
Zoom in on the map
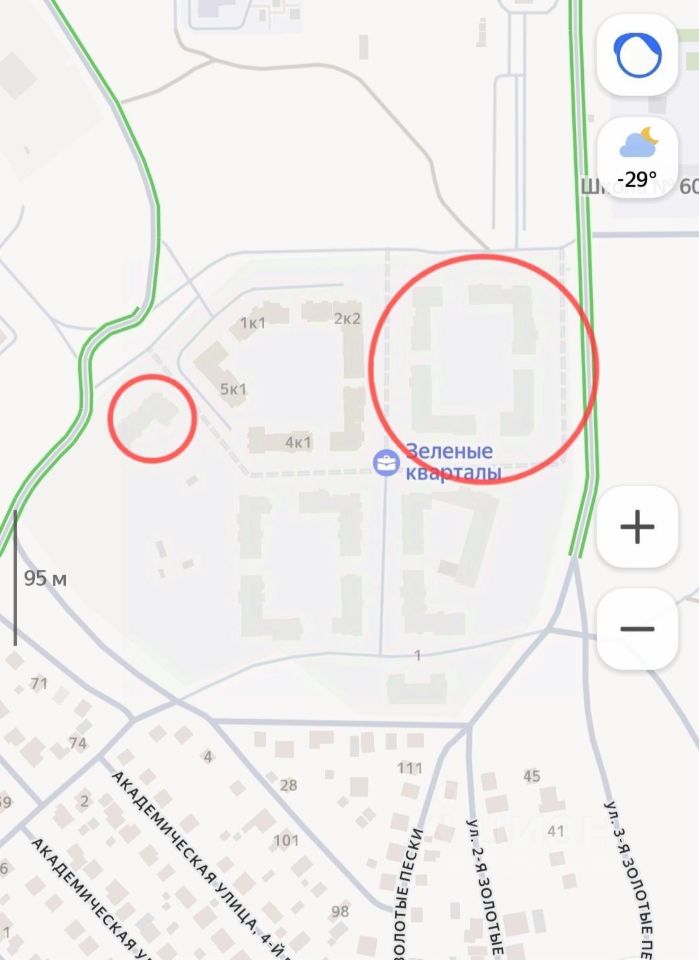pyautogui.click(x=637, y=527)
